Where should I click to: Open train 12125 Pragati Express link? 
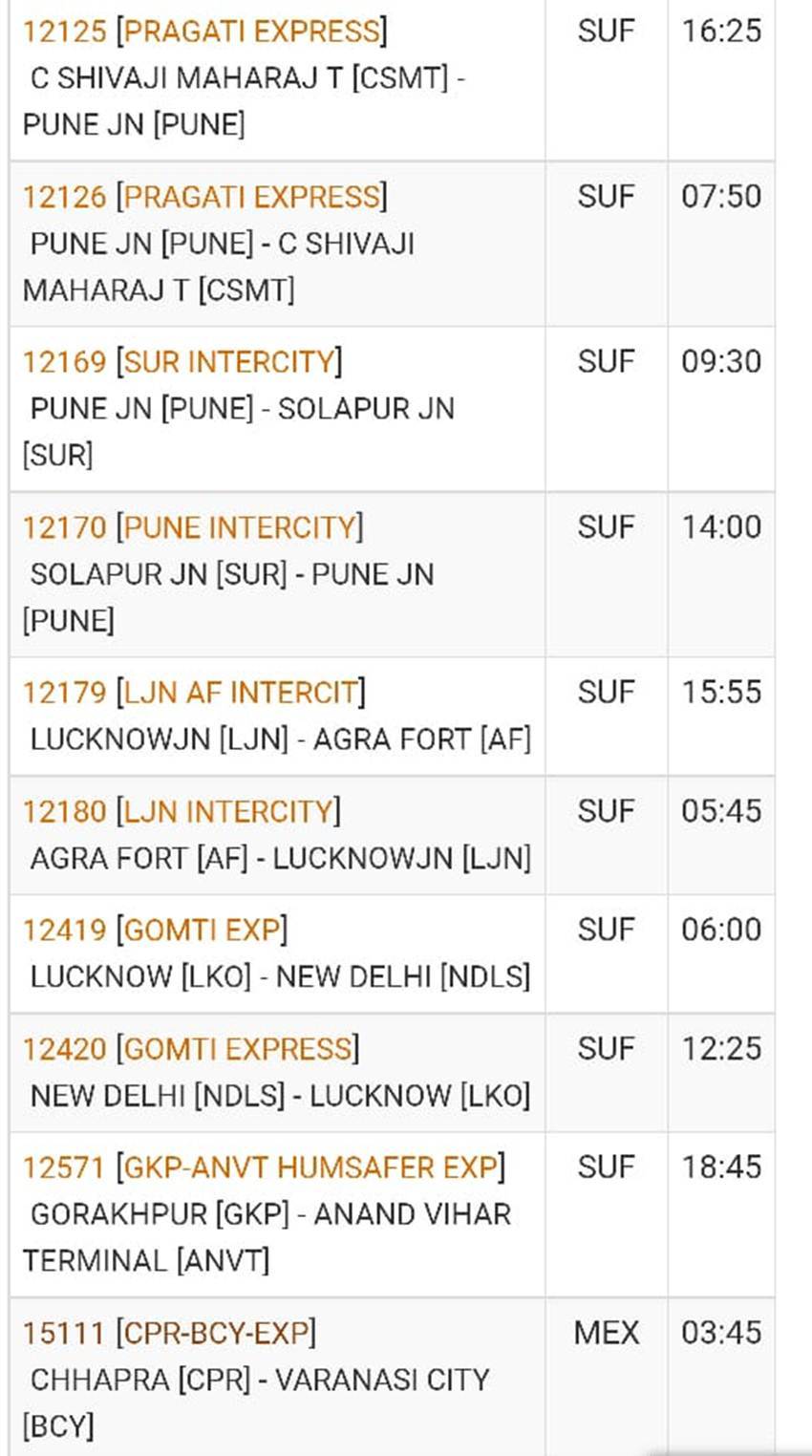[x=204, y=32]
